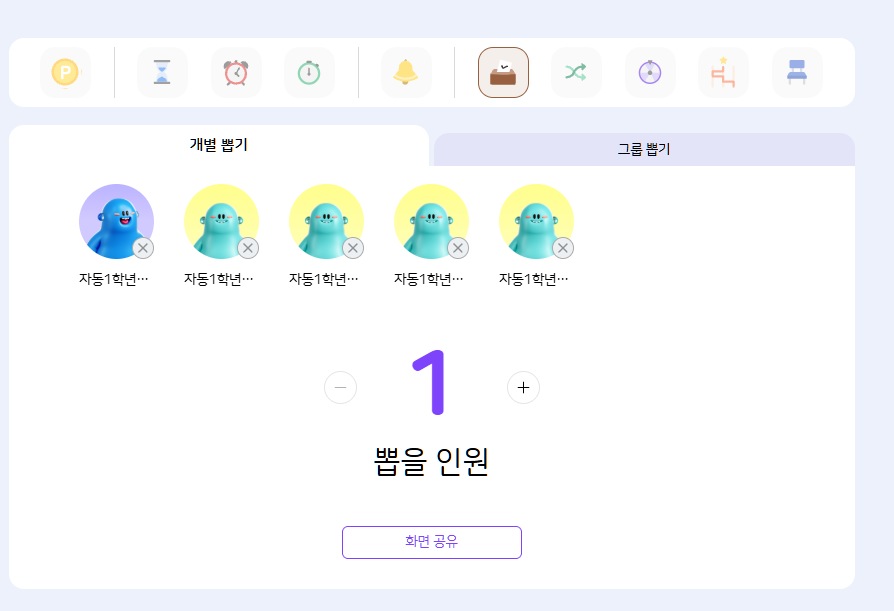Image resolution: width=894 pixels, height=611 pixels.
Task: Increase the number of people to draw
Action: tap(523, 387)
